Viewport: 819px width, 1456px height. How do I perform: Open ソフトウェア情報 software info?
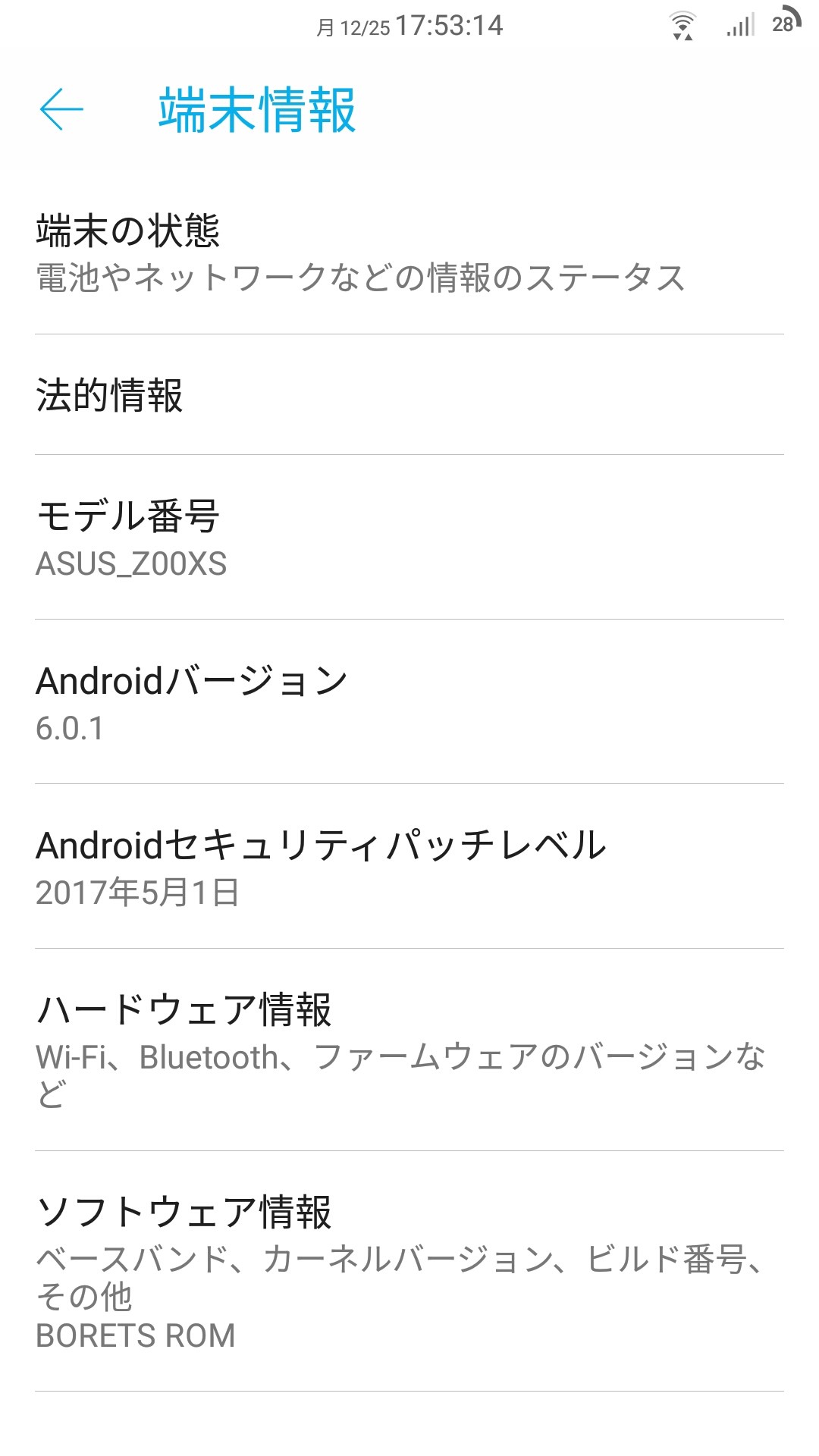coord(409,1272)
